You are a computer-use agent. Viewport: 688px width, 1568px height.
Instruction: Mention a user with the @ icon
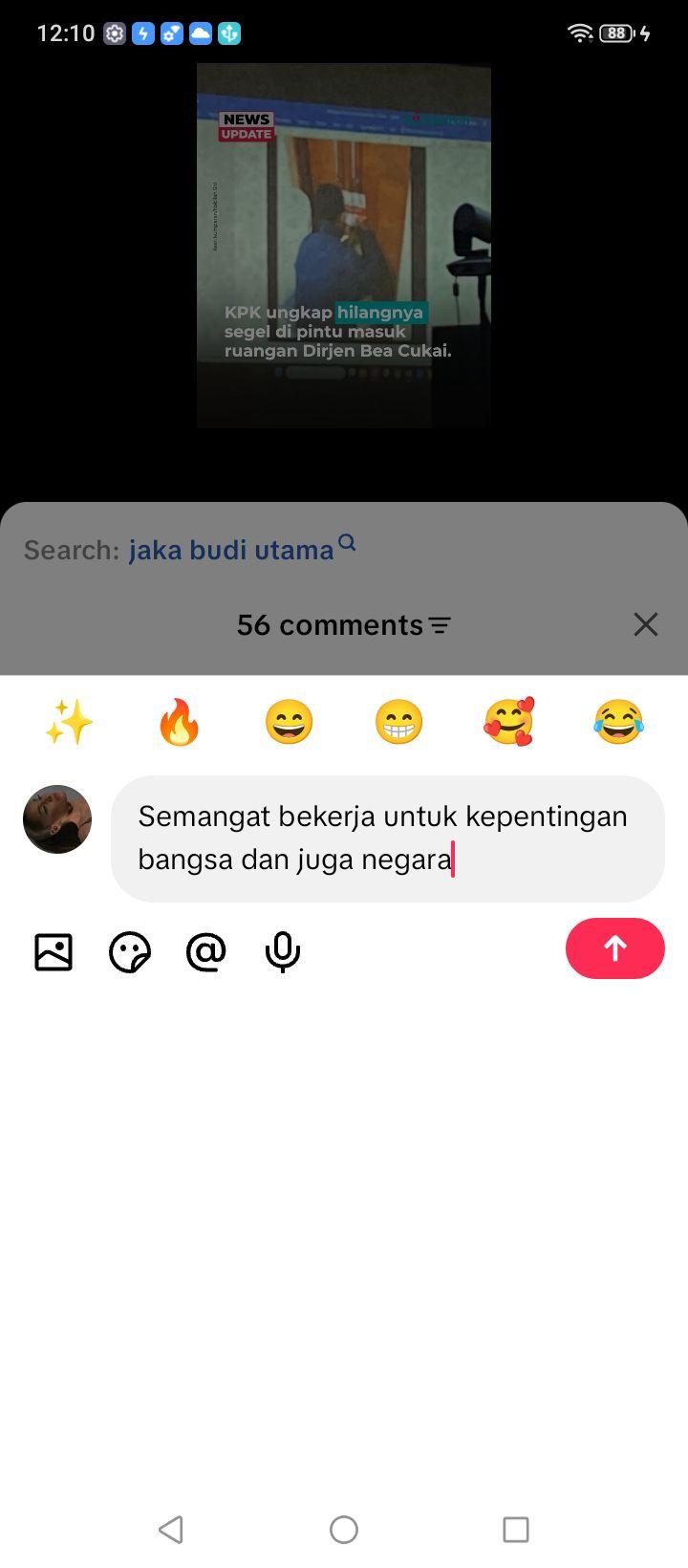tap(206, 952)
